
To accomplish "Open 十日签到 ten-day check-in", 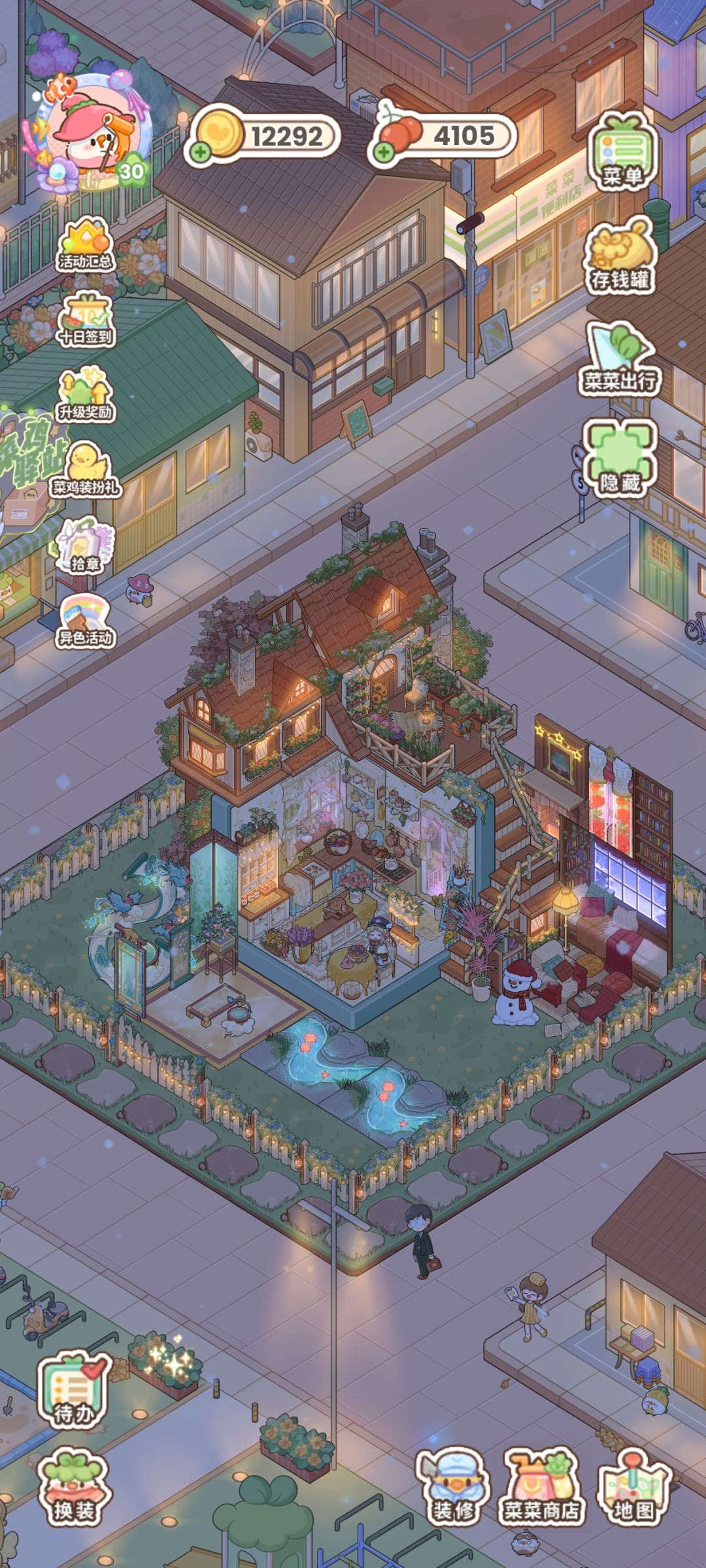I will pos(86,321).
